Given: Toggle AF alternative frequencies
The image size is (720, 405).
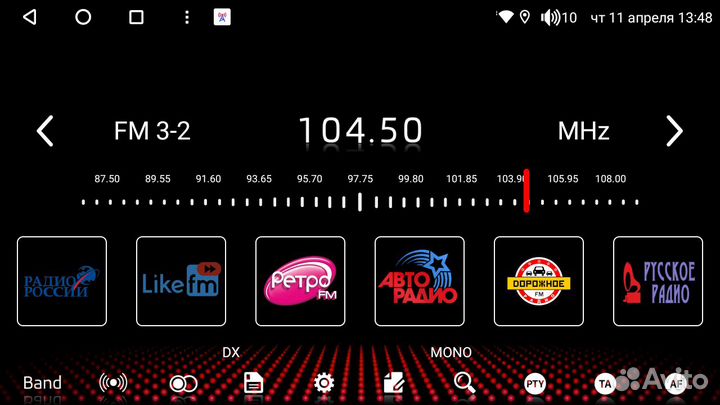Looking at the screenshot, I should pyautogui.click(x=675, y=383).
